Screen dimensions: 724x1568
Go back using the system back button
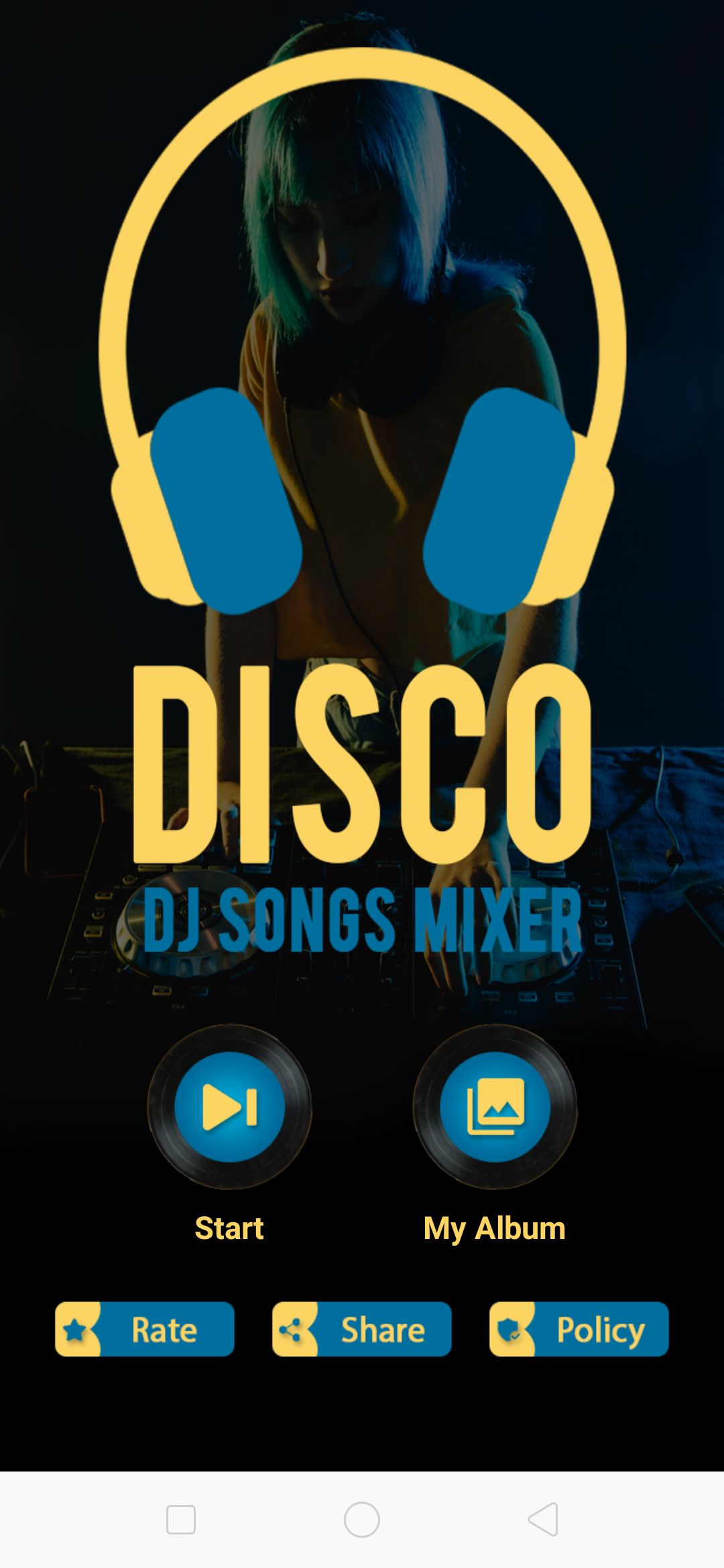click(543, 1519)
